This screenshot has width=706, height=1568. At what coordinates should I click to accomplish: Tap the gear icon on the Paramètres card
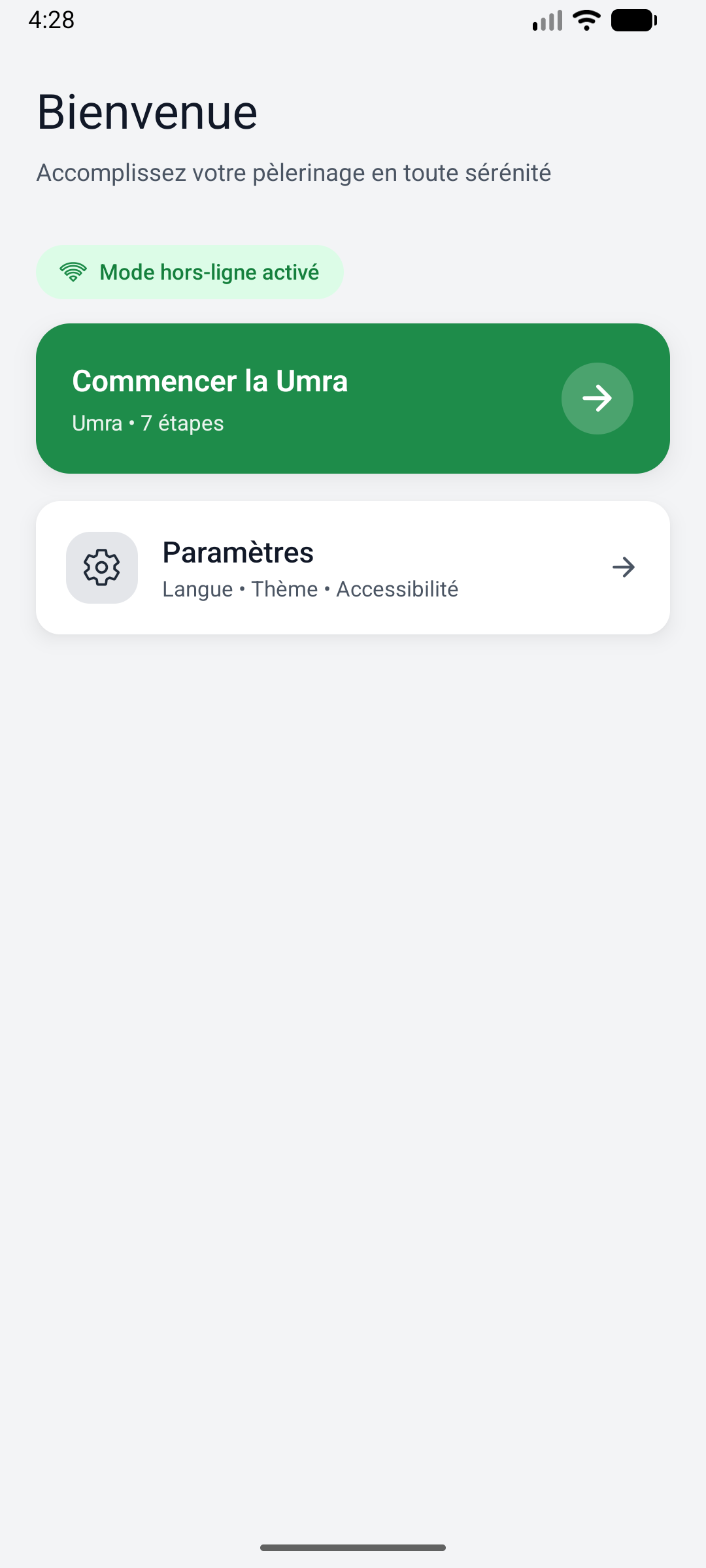[101, 567]
